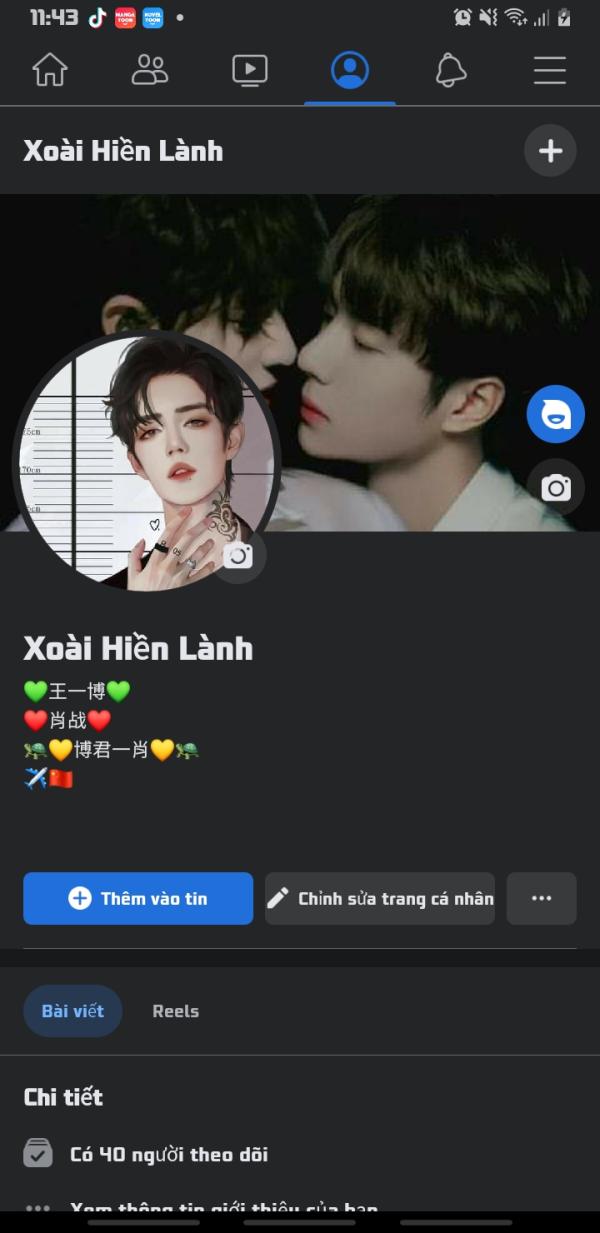This screenshot has height=1233, width=600.
Task: Change profile picture via camera badge
Action: click(x=238, y=555)
